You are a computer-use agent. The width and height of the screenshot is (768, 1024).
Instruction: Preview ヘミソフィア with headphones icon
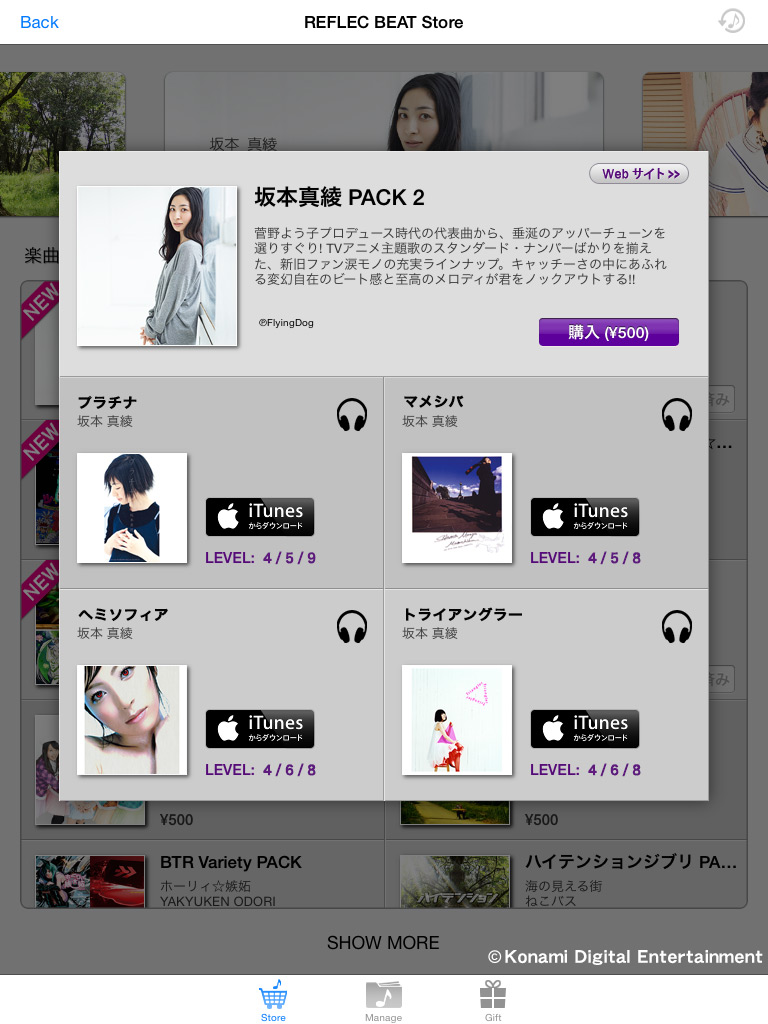[352, 626]
